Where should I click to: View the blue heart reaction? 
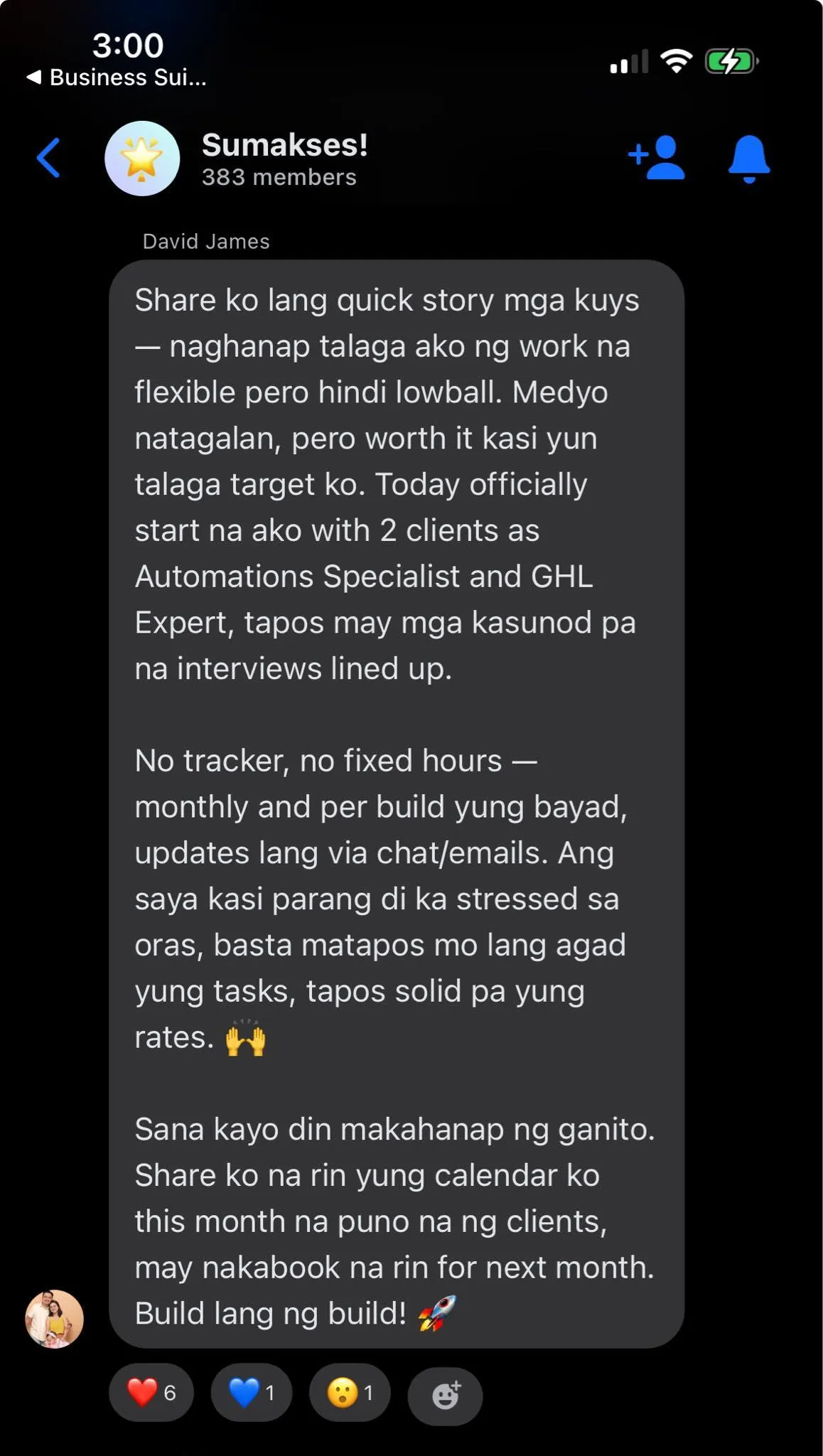pos(252,1392)
